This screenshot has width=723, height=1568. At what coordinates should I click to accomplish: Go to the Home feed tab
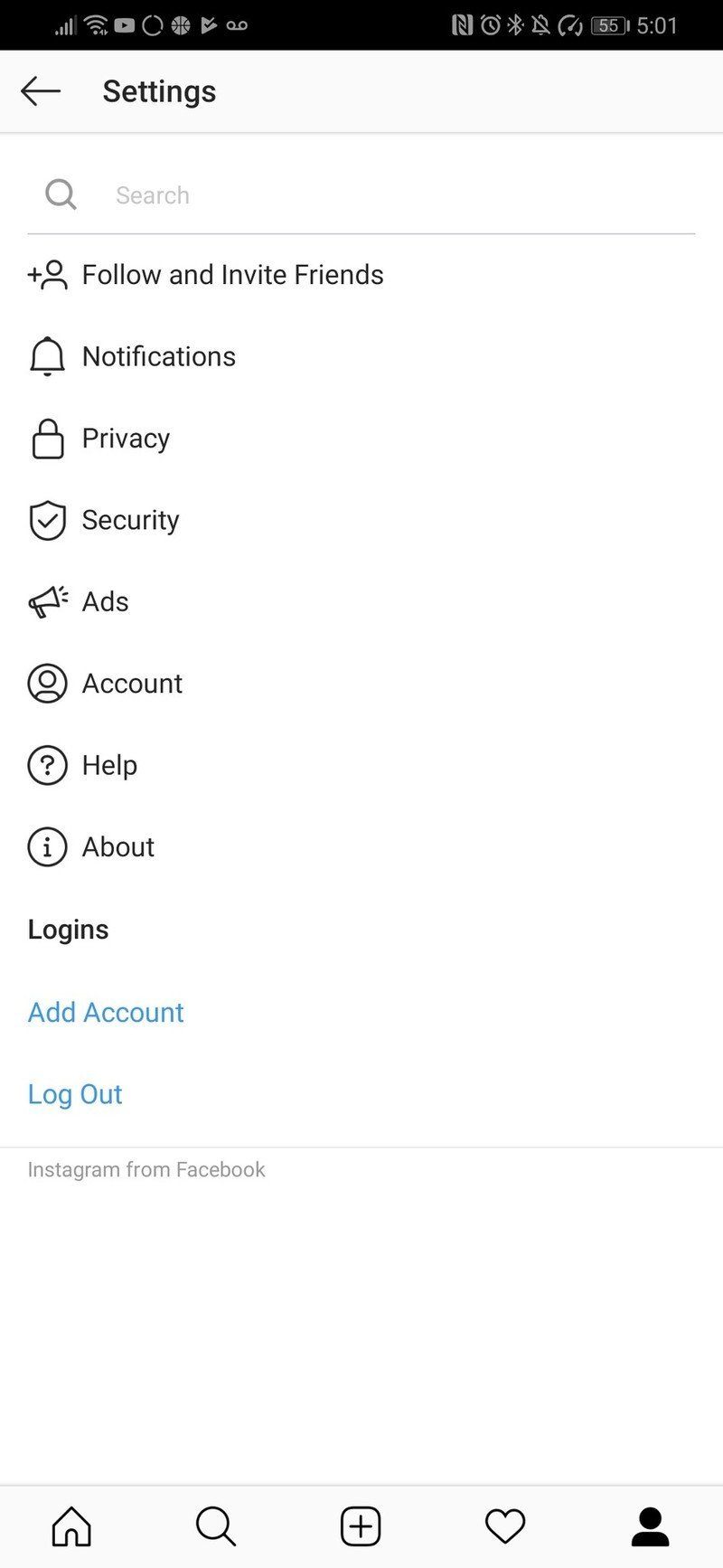[71, 1526]
